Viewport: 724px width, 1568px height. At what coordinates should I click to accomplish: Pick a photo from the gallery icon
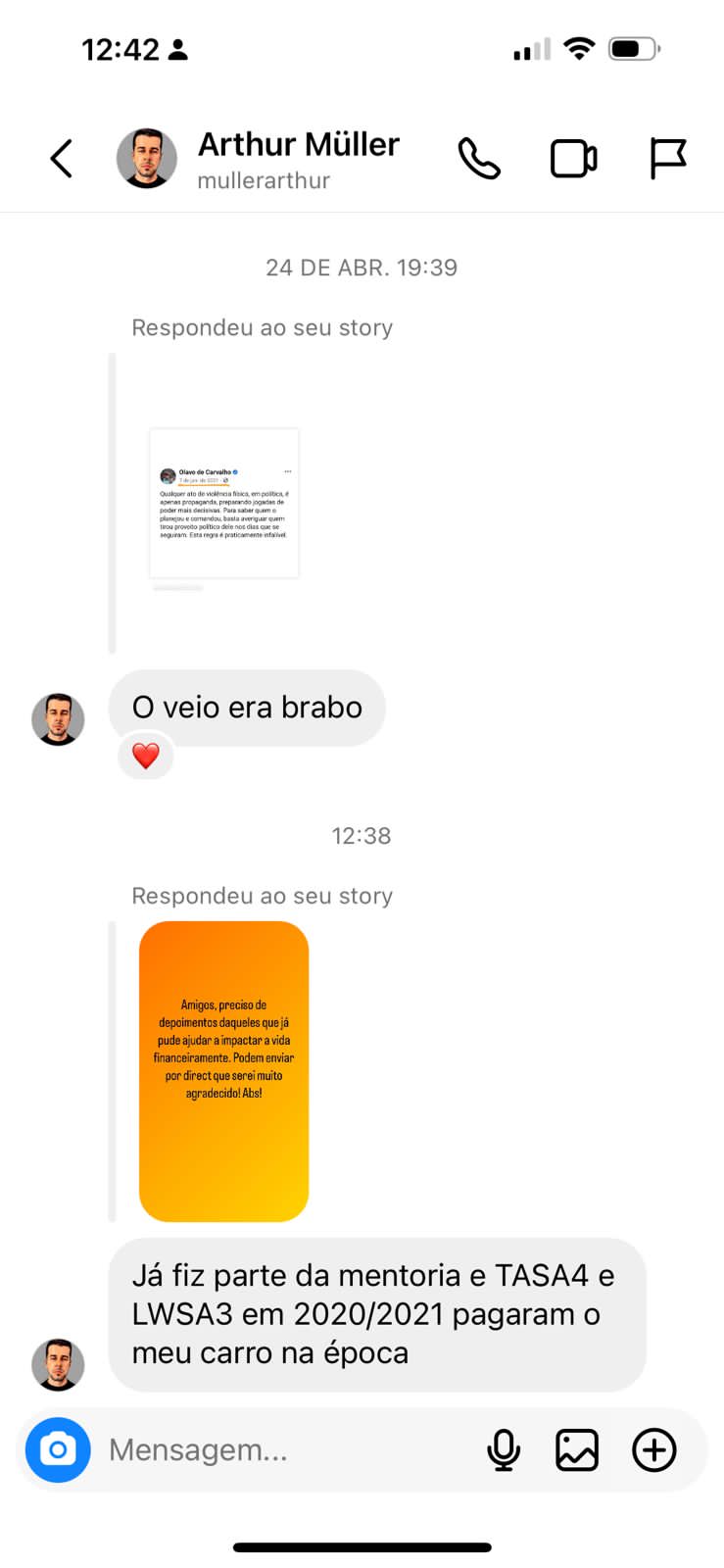pyautogui.click(x=577, y=1449)
